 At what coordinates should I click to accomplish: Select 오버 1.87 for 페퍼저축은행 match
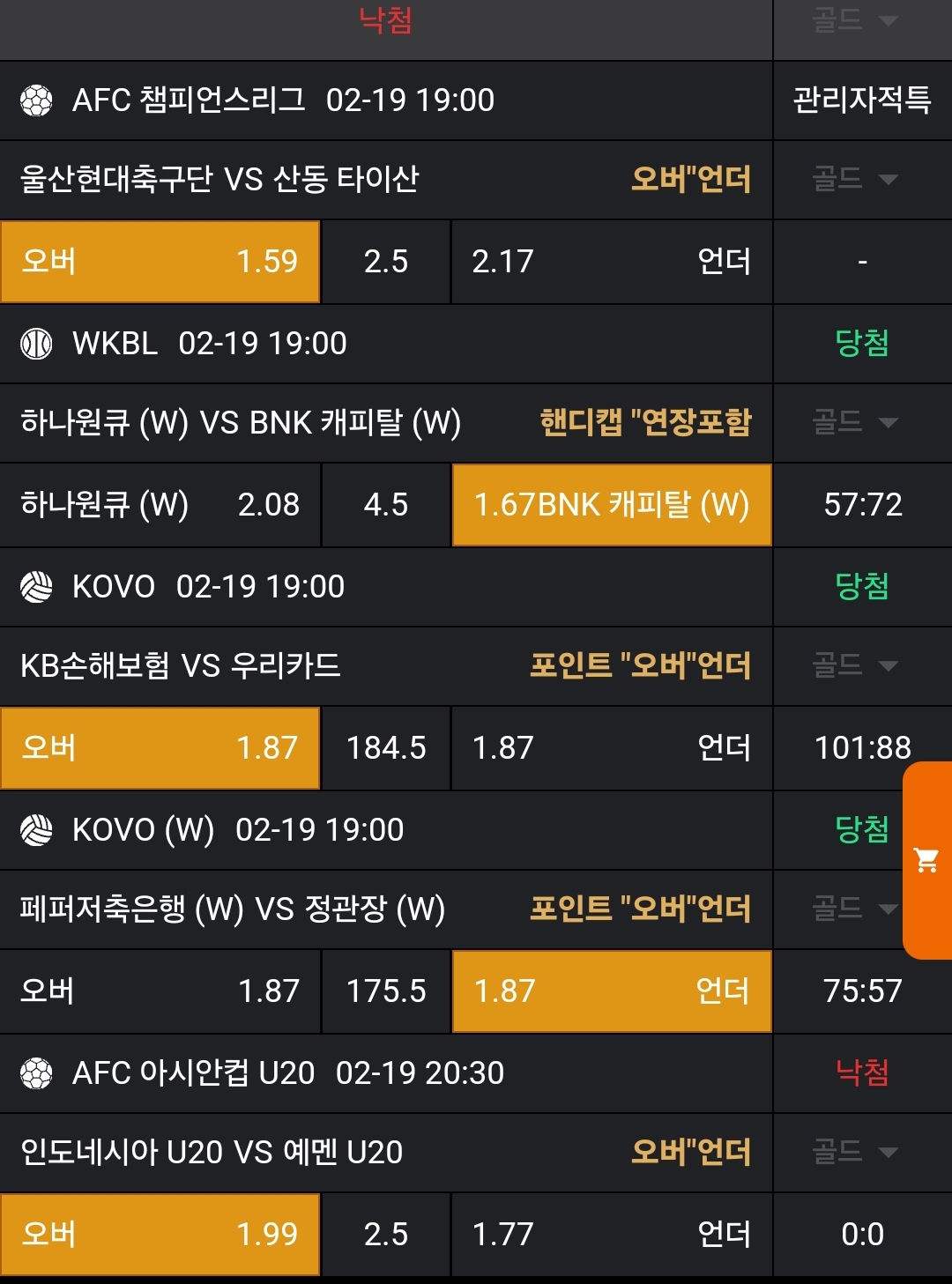coord(160,991)
